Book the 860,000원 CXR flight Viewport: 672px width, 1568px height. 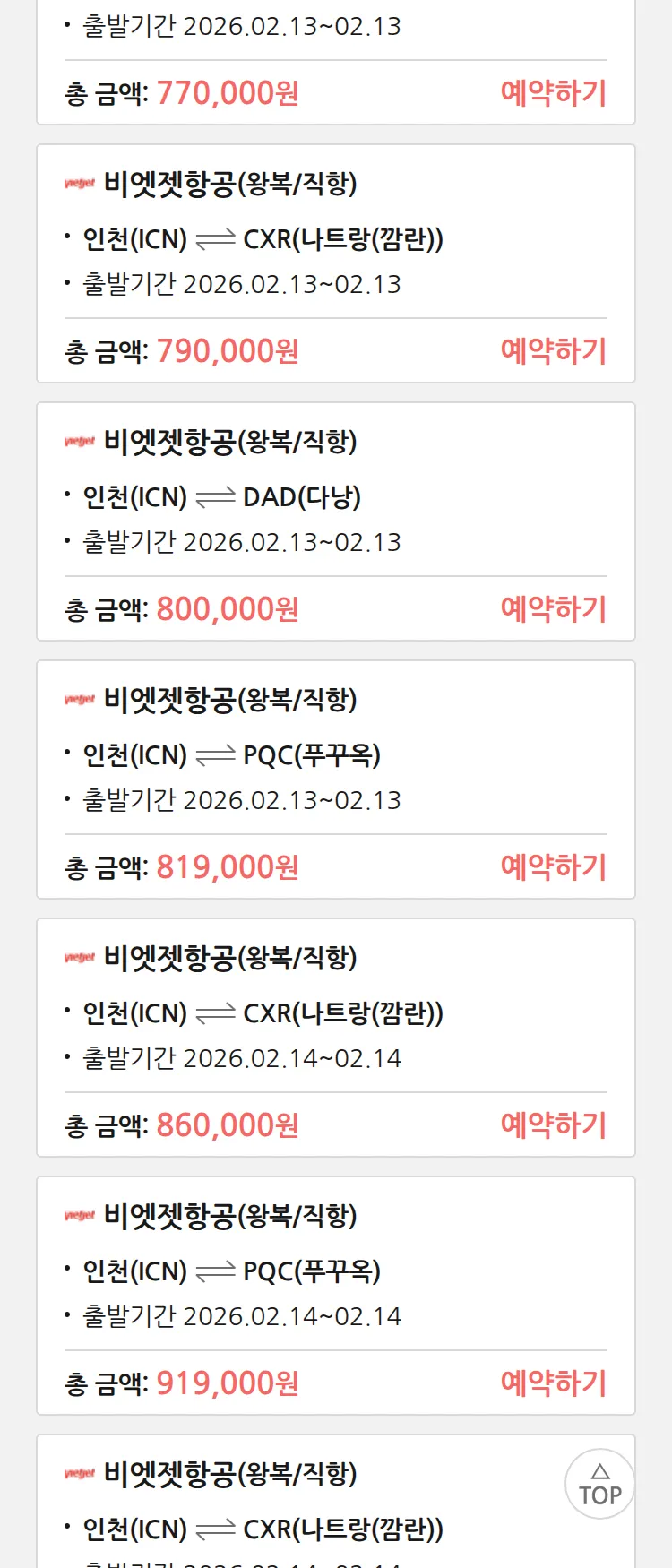point(553,1125)
